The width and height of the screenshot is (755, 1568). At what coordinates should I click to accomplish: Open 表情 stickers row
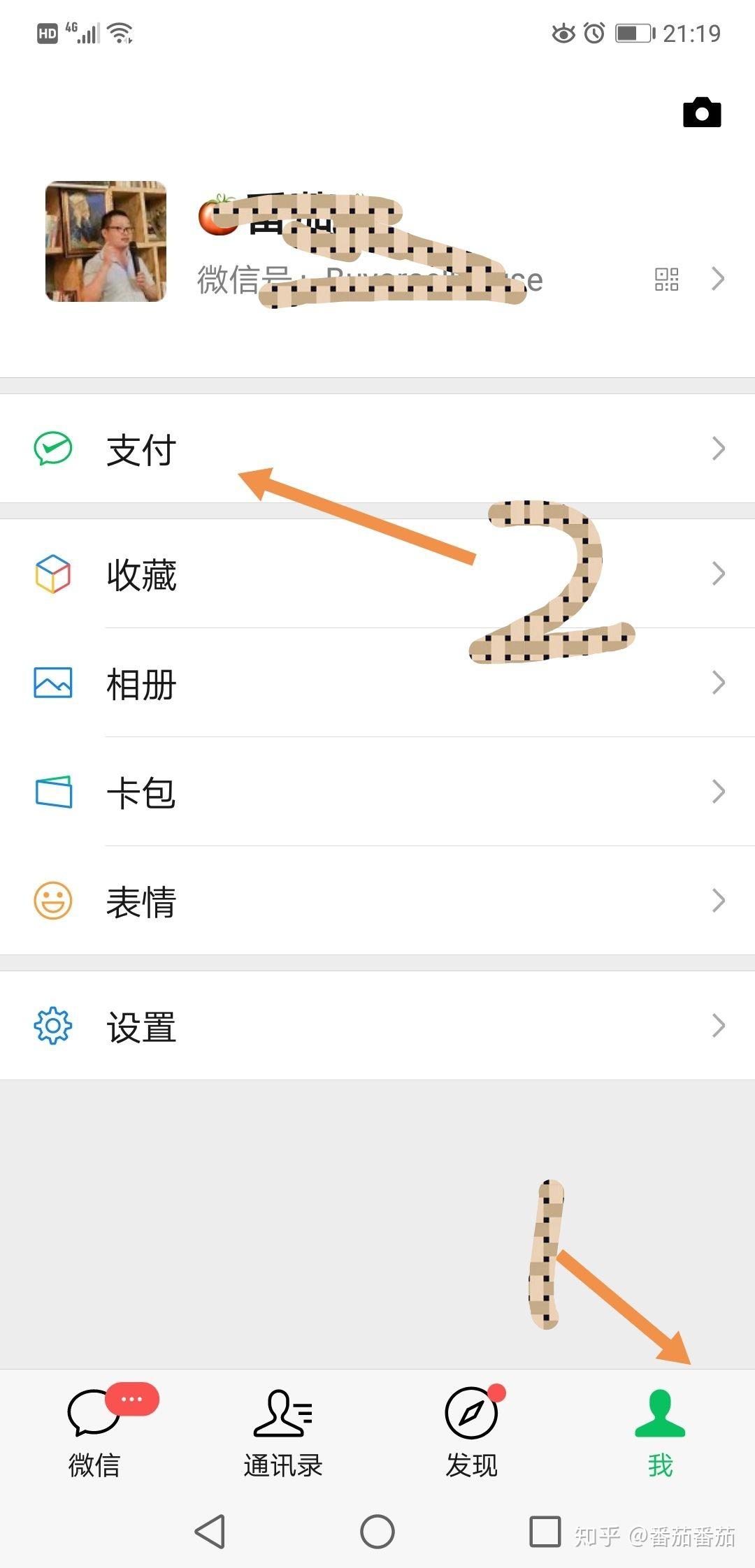pos(377,901)
